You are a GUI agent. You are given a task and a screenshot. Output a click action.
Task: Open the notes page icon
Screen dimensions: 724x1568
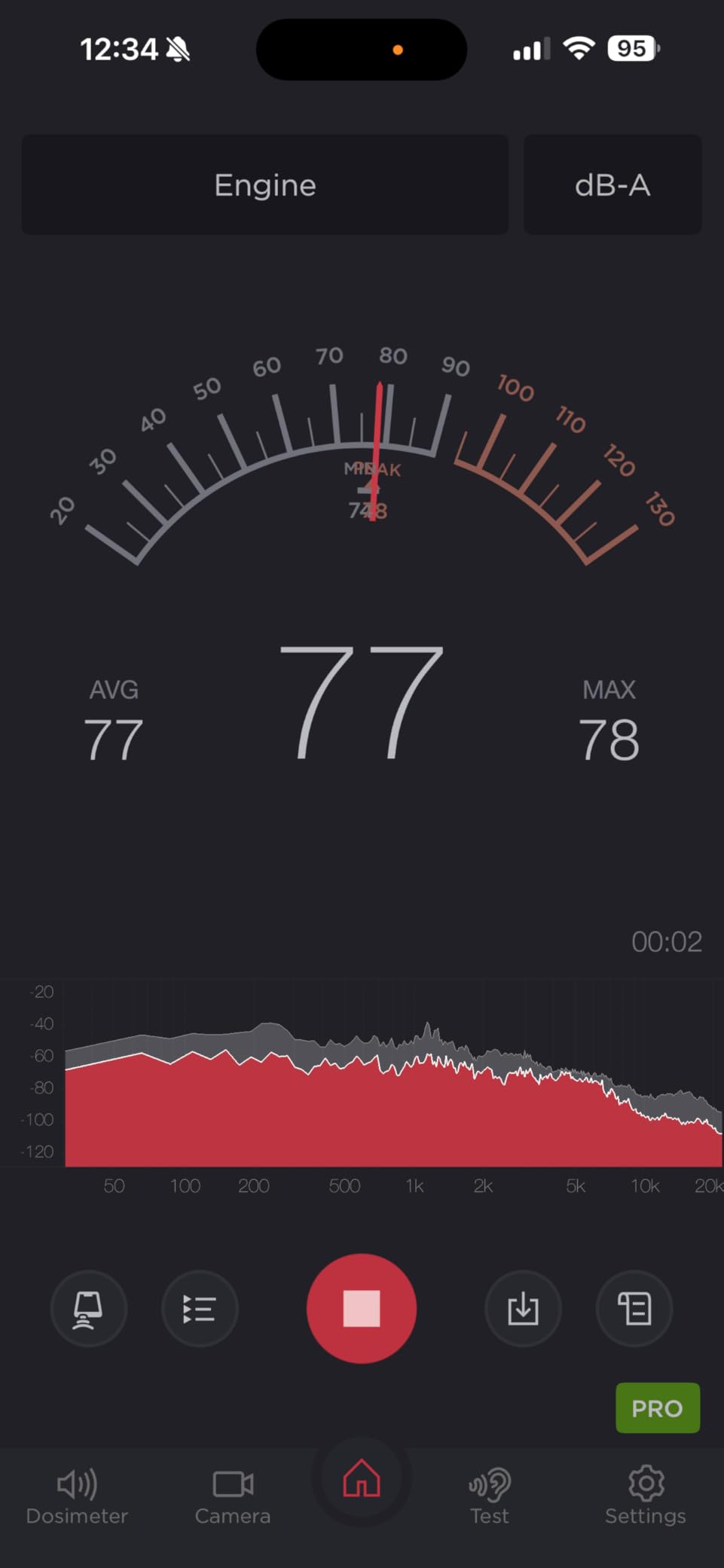click(x=634, y=1309)
